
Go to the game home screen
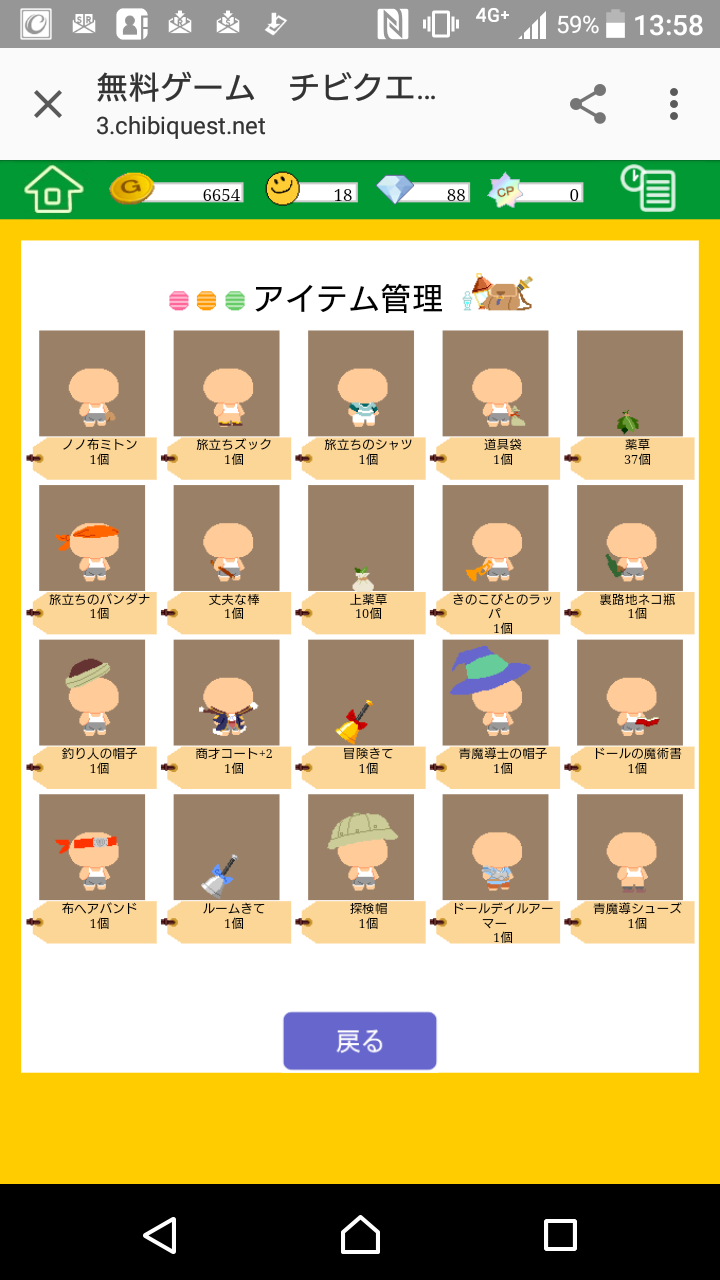pos(53,189)
